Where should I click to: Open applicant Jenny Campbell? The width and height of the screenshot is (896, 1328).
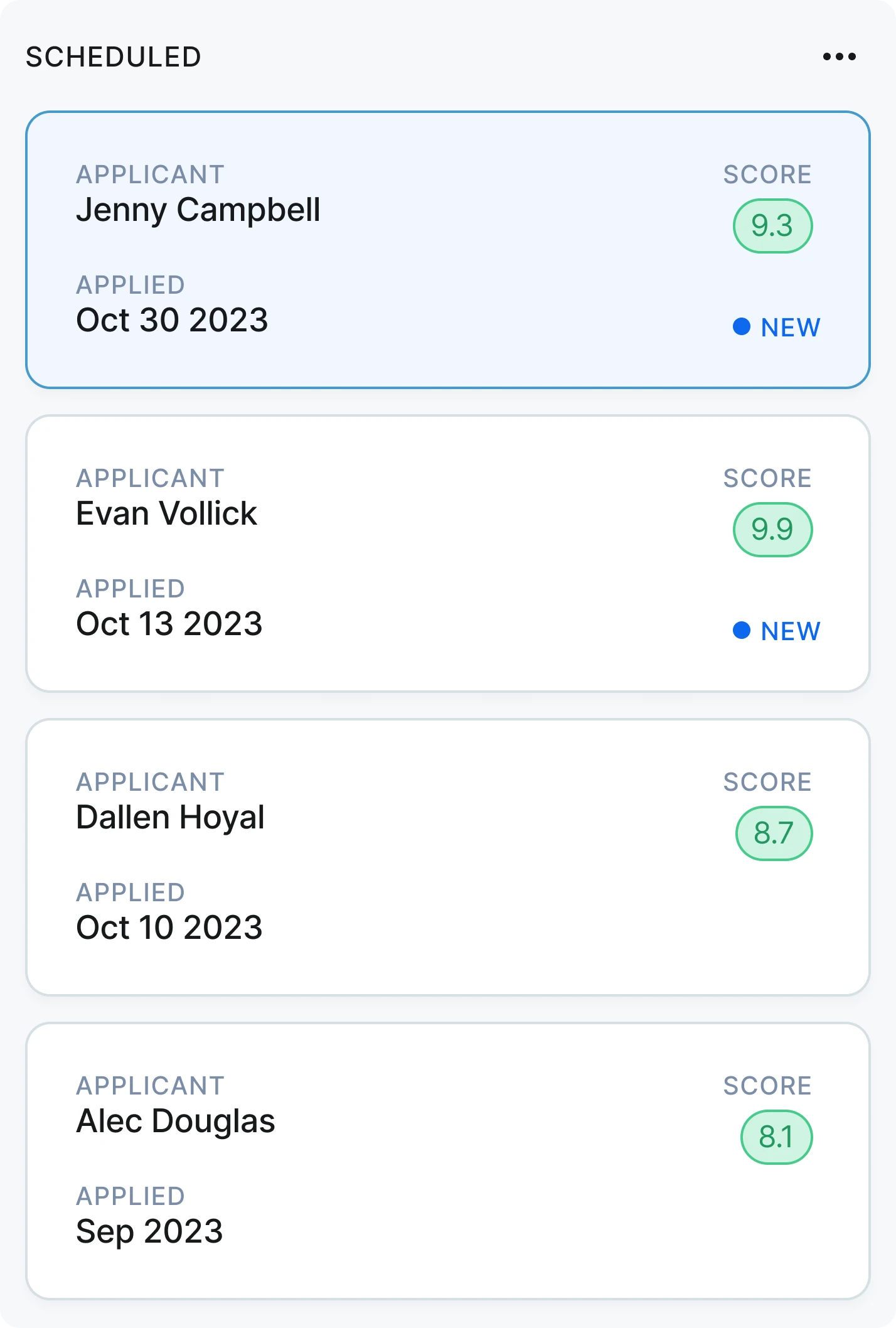[198, 210]
